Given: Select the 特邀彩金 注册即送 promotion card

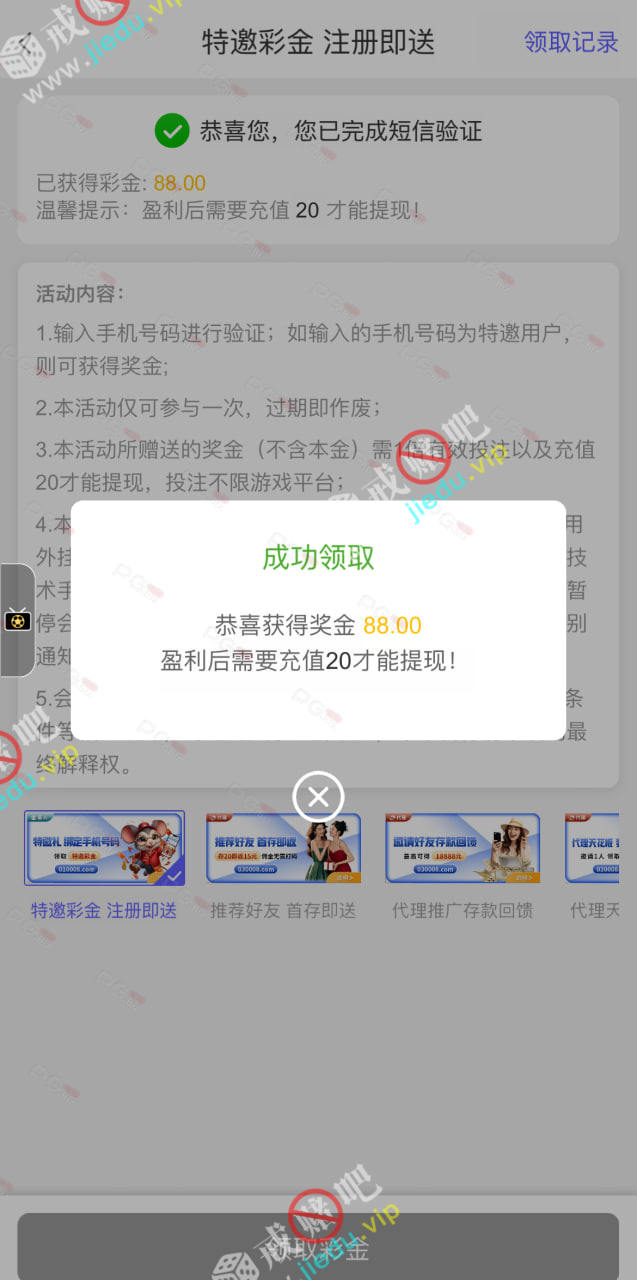Looking at the screenshot, I should [x=104, y=848].
